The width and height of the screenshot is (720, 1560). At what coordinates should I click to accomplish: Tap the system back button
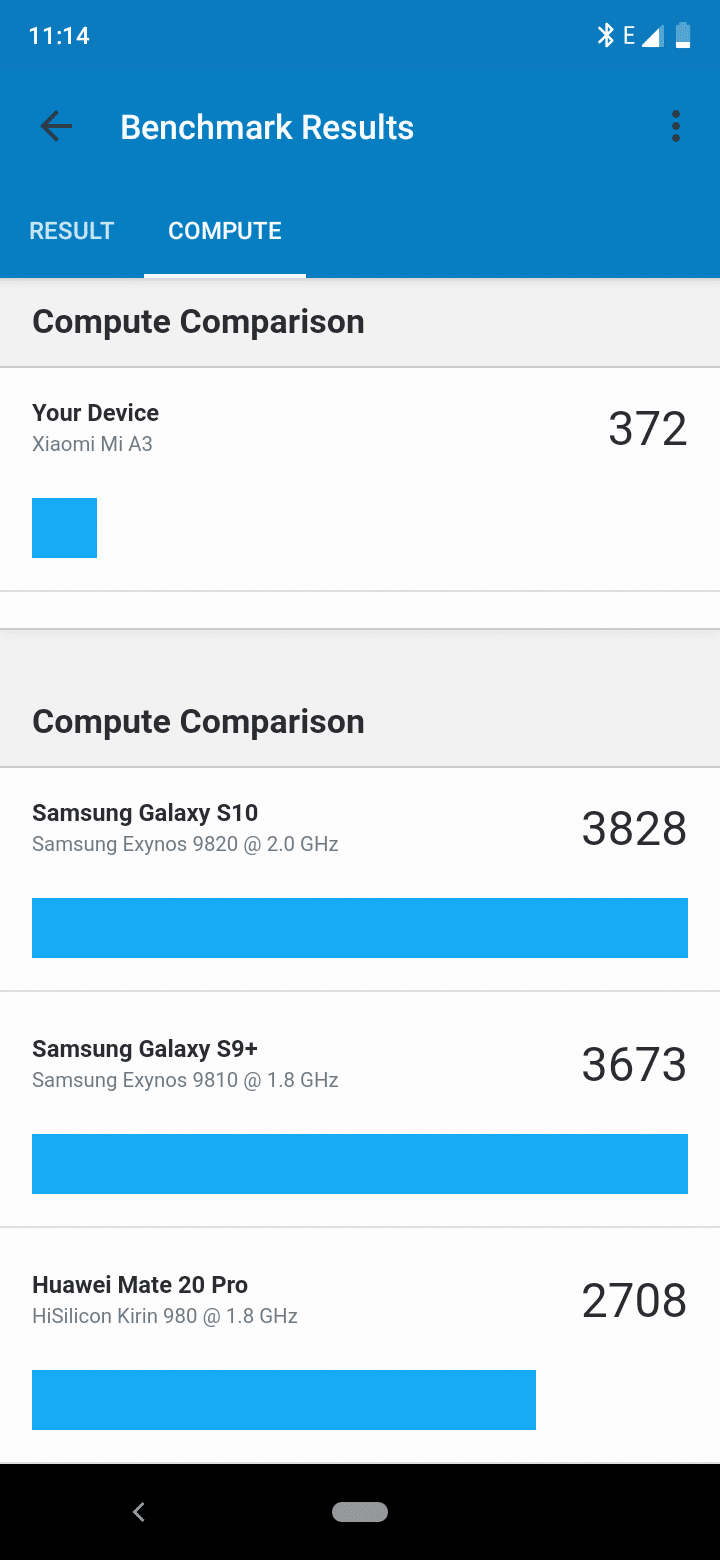tap(139, 1512)
